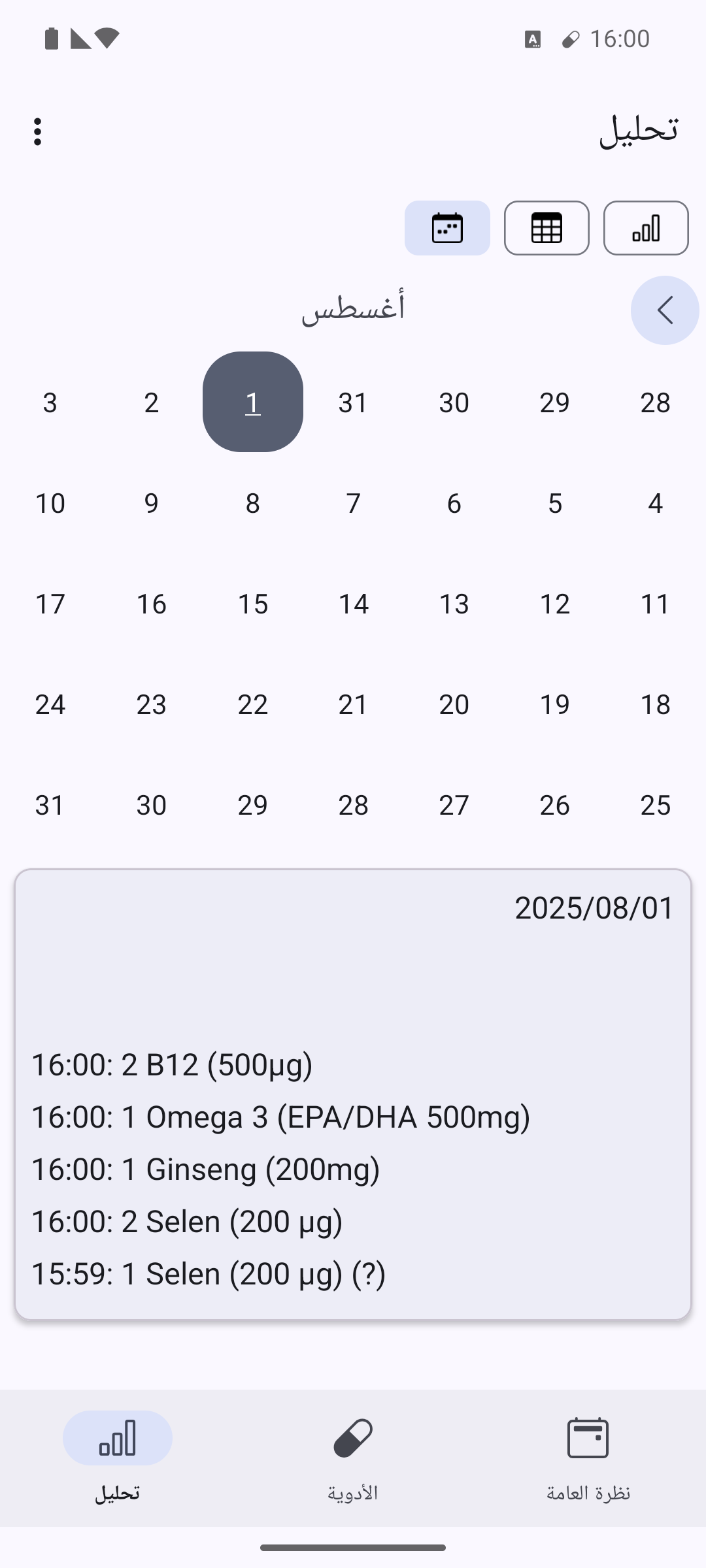This screenshot has width=706, height=1568.
Task: Select day 23 on the calendar
Action: 152,704
